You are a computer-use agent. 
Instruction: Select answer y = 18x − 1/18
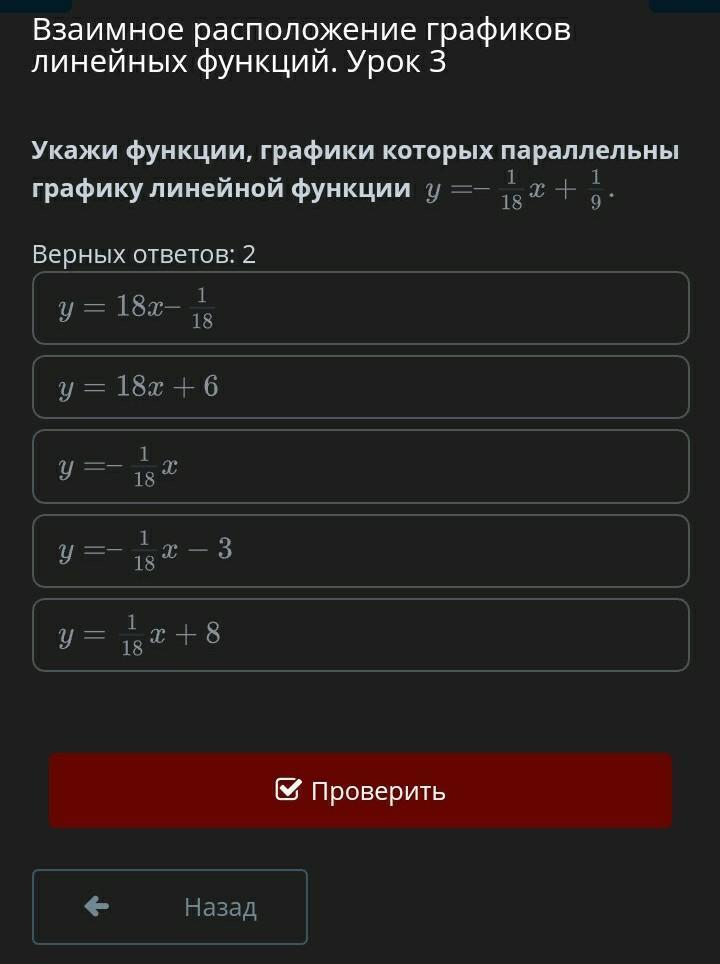tap(360, 308)
